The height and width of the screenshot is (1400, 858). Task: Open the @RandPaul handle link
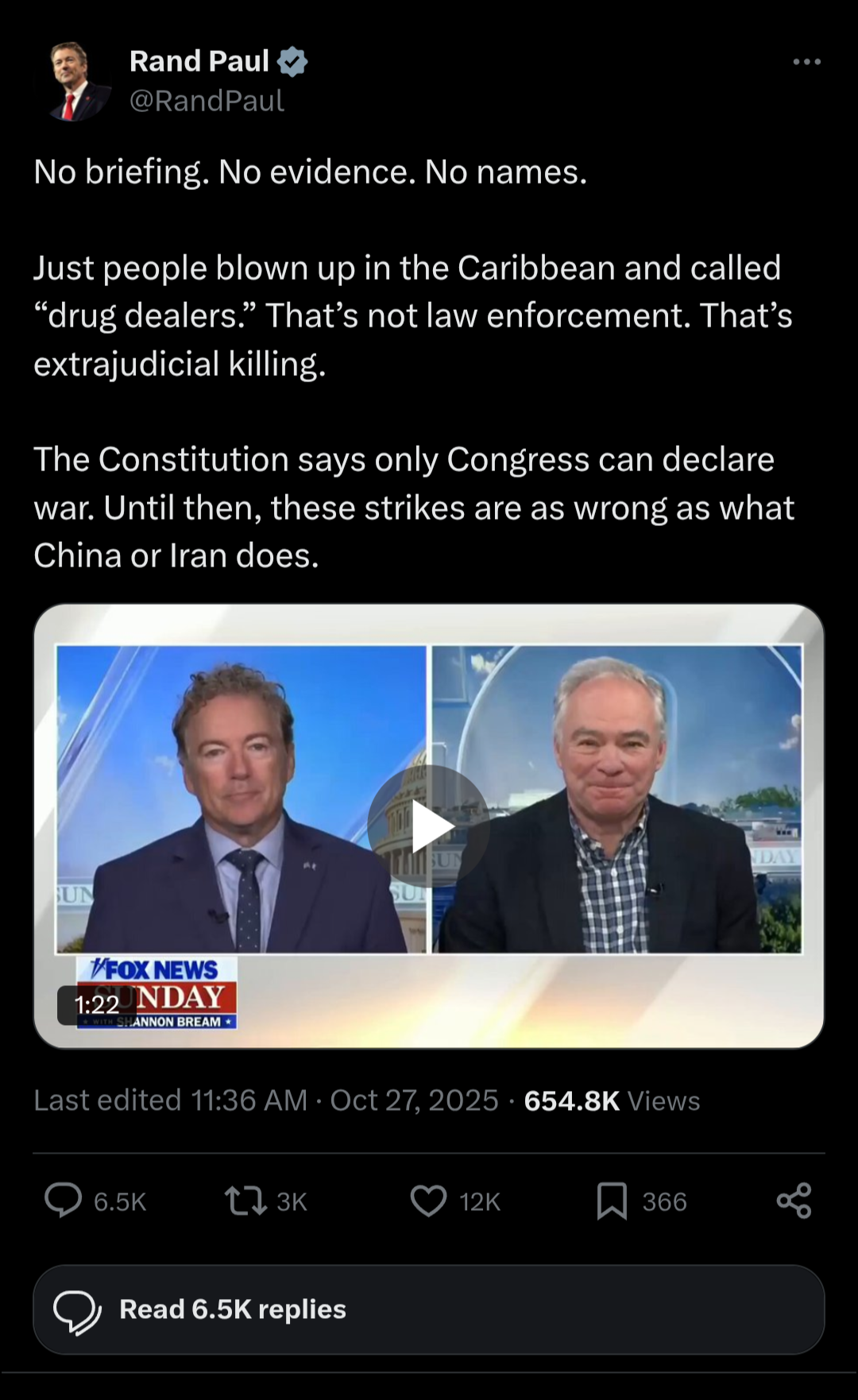(207, 101)
